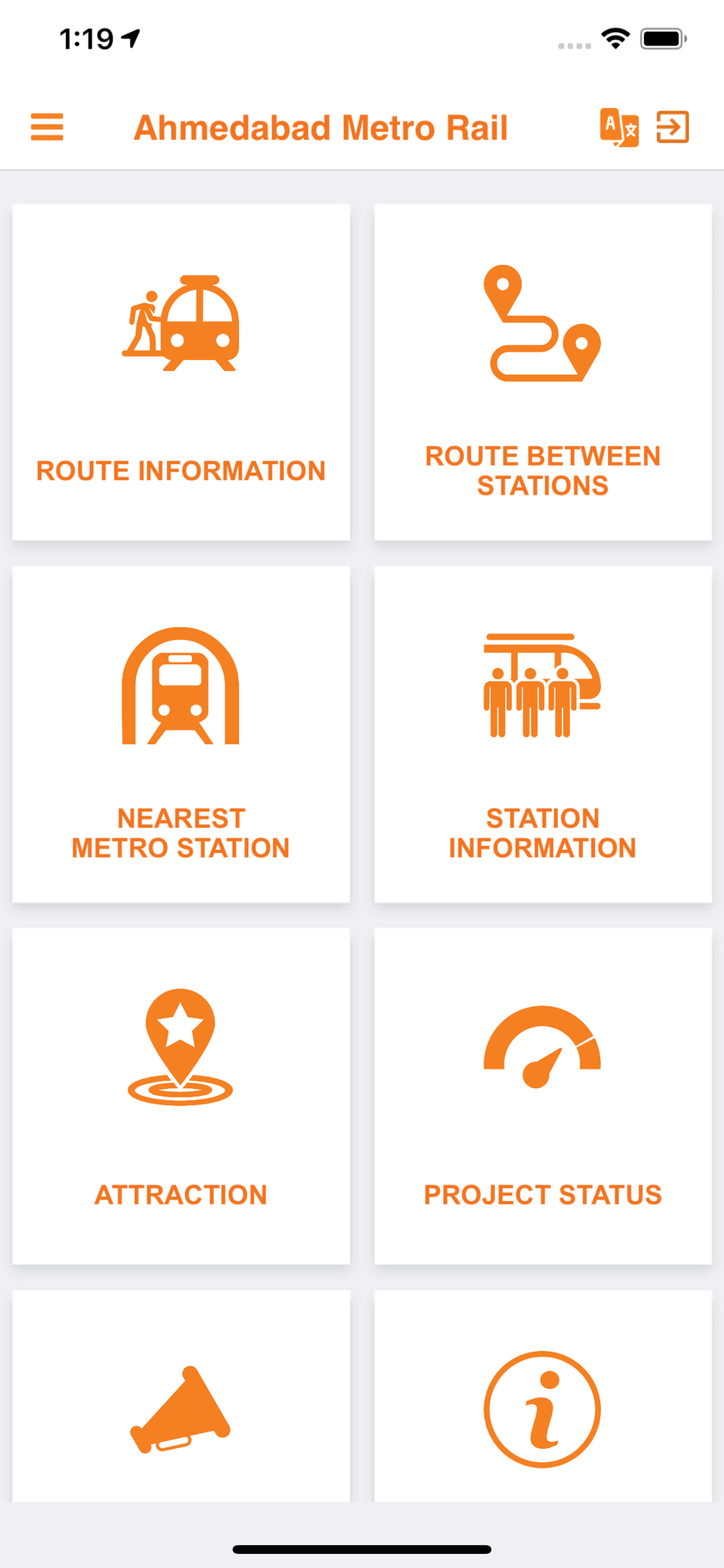
Task: Select Route Between Stations
Action: (x=543, y=372)
